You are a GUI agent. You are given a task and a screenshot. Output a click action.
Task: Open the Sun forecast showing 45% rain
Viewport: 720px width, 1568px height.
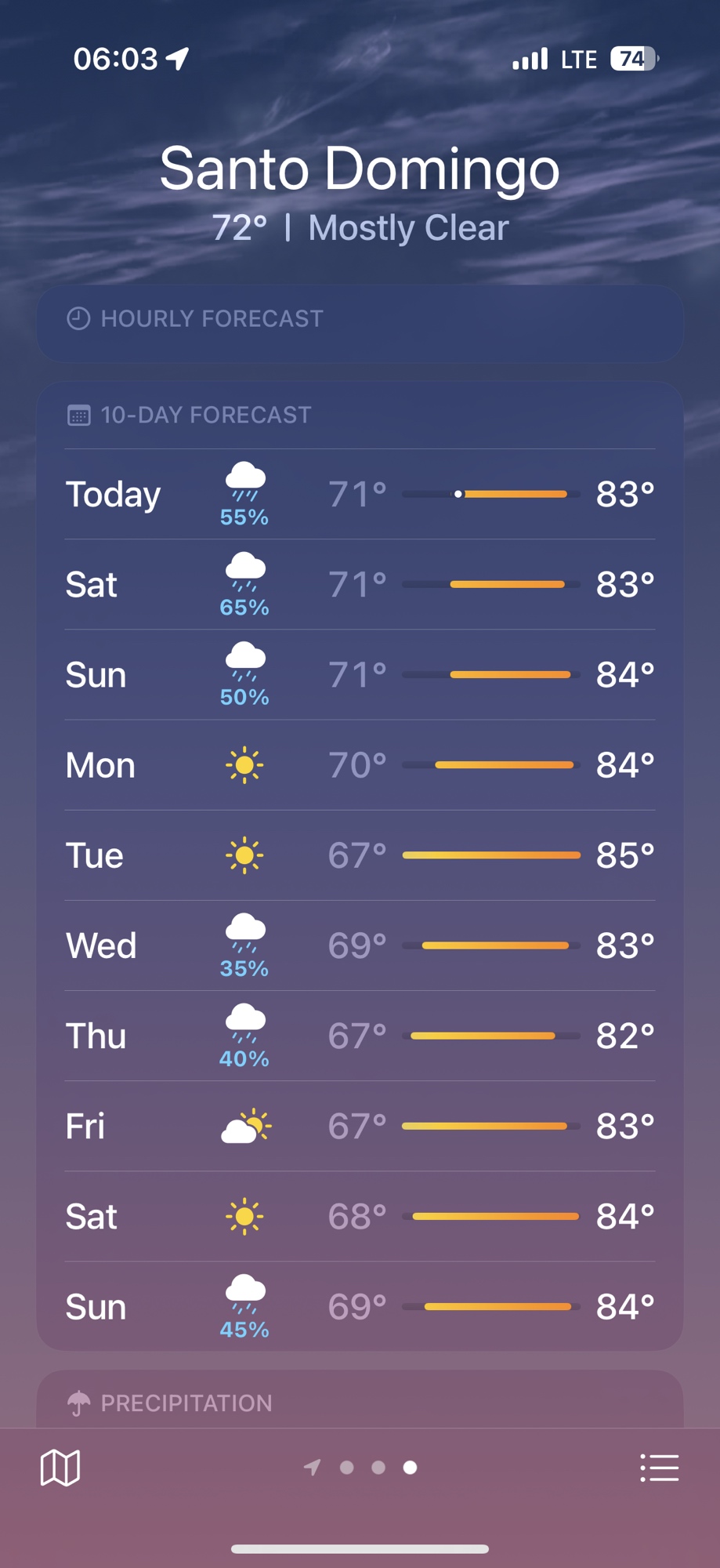360,1307
